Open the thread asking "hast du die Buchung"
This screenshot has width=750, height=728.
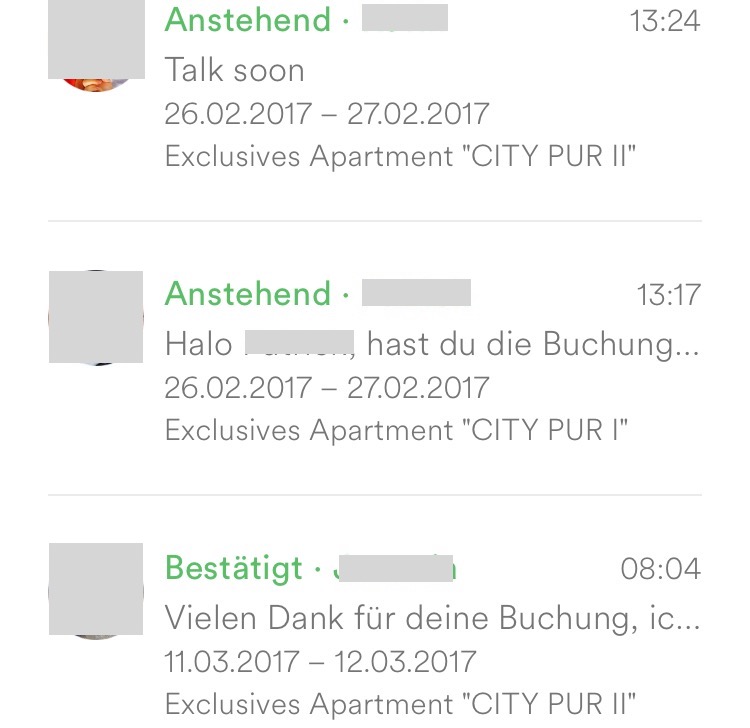pos(430,345)
